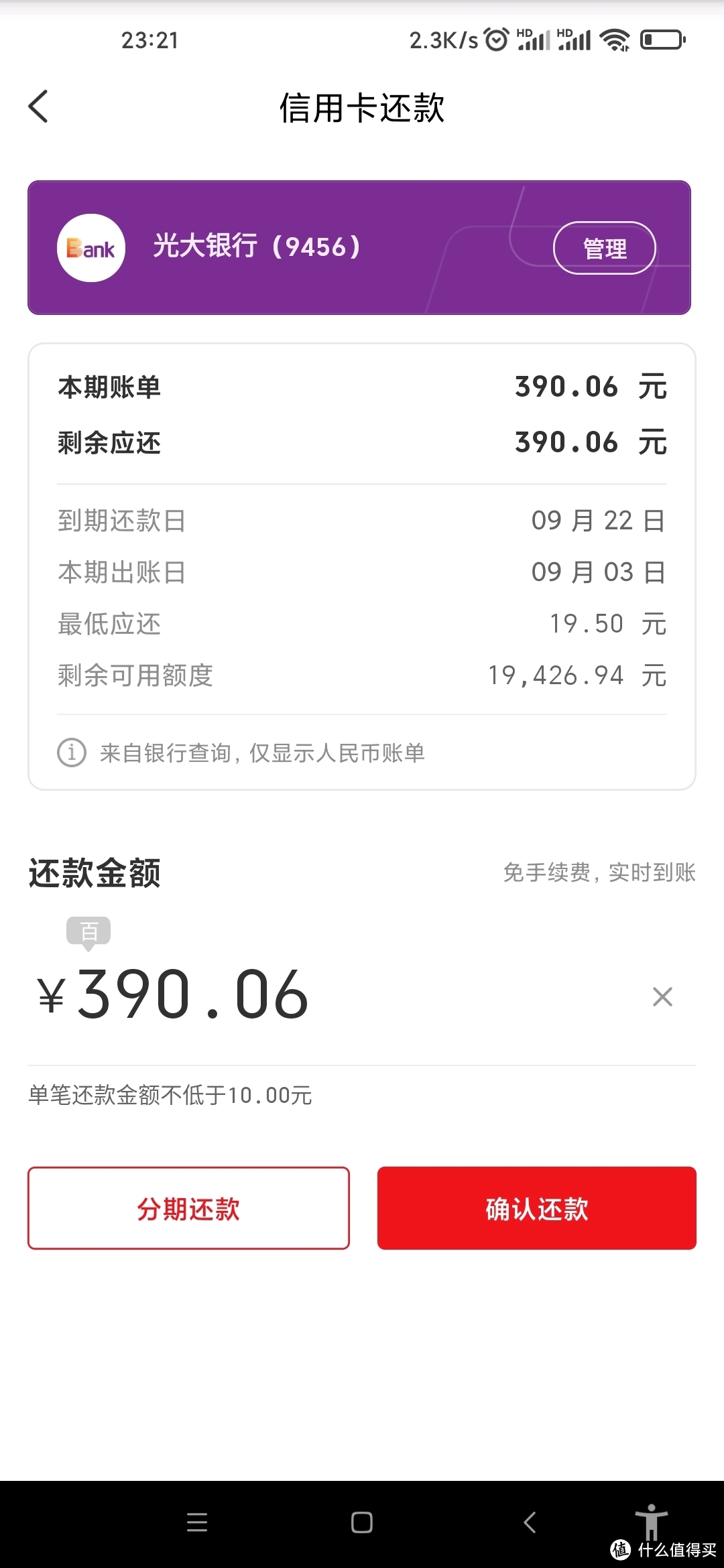
Task: Clear the entered amount using the × icon
Action: [x=662, y=996]
